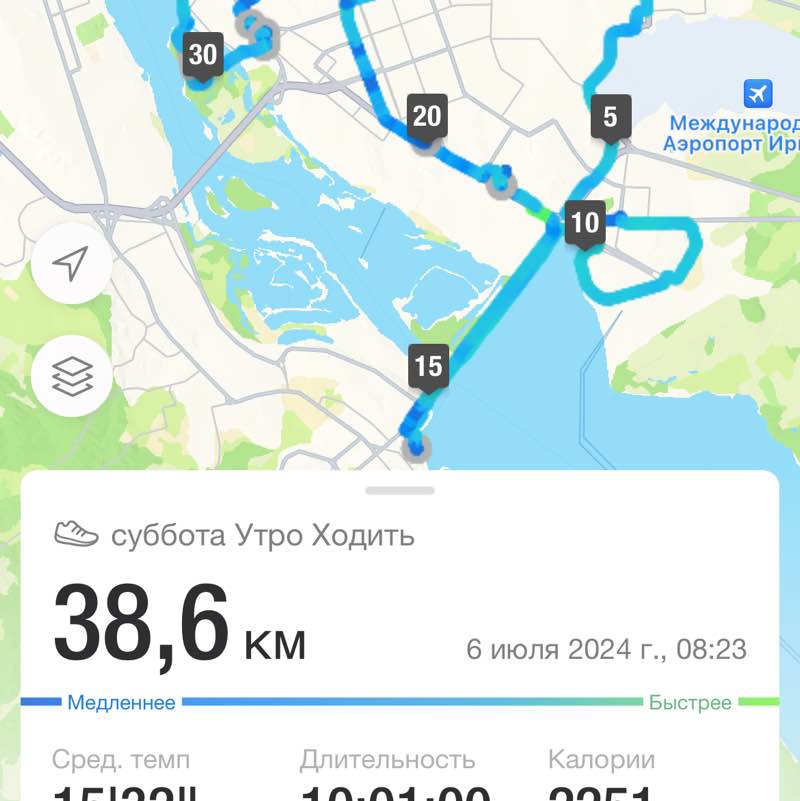The width and height of the screenshot is (800, 801).
Task: Tap the date 6 июля 2024 г.
Action: (x=610, y=648)
